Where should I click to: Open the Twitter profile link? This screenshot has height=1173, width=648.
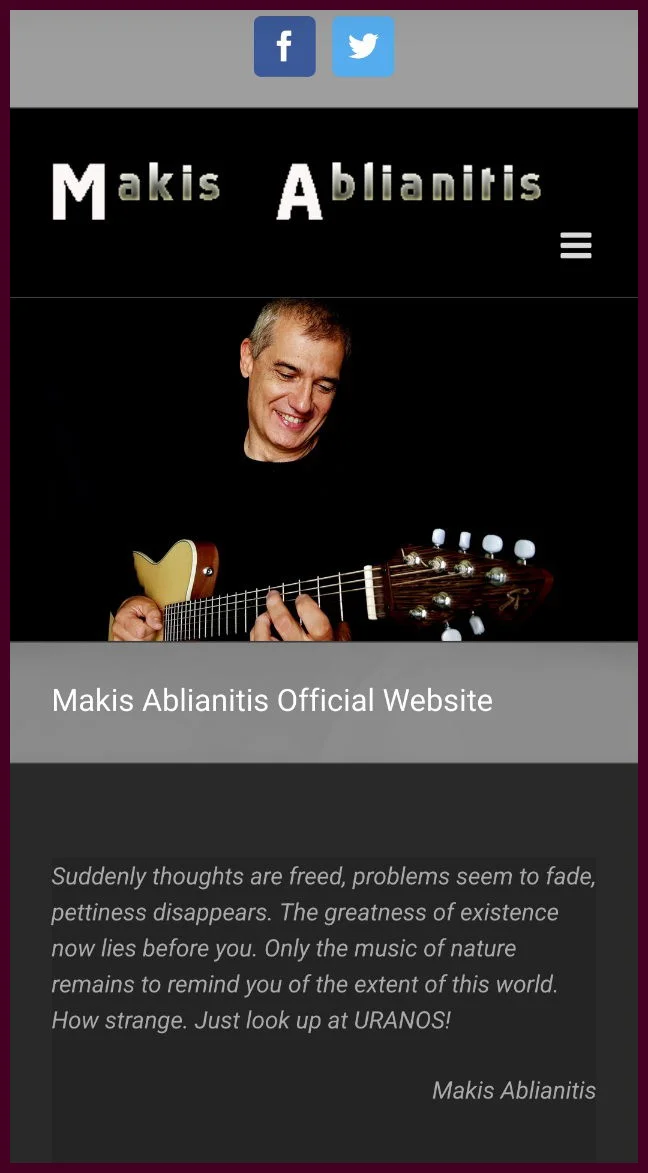point(363,46)
